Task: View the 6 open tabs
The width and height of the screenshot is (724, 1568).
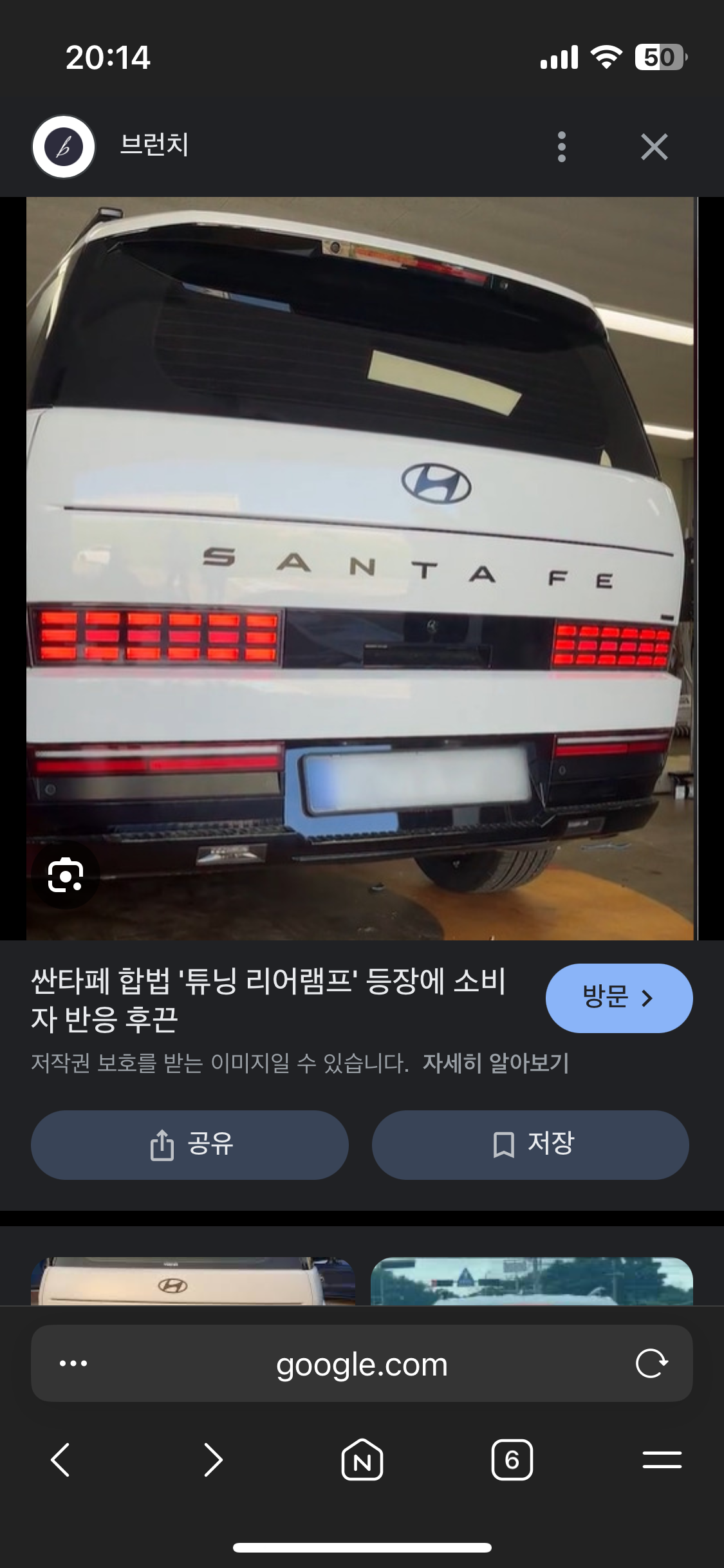Action: [x=512, y=1459]
